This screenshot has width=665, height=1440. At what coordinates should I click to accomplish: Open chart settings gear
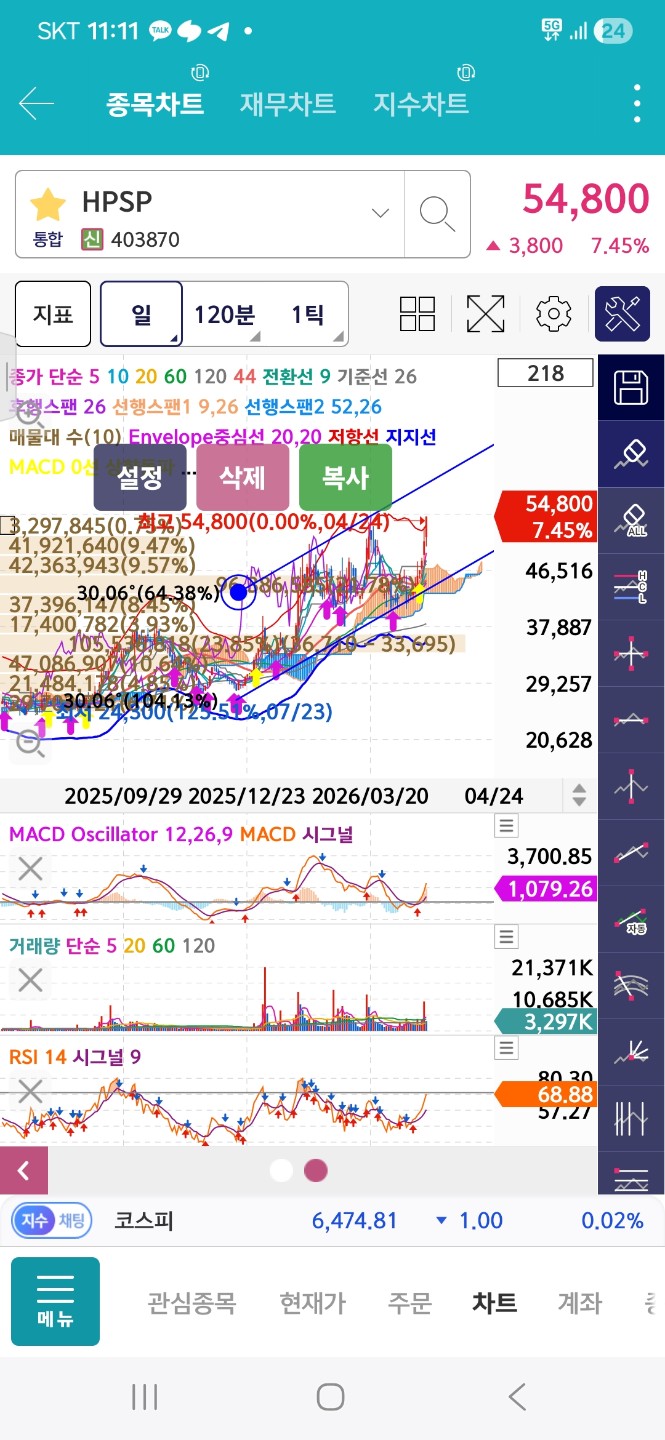[x=552, y=314]
